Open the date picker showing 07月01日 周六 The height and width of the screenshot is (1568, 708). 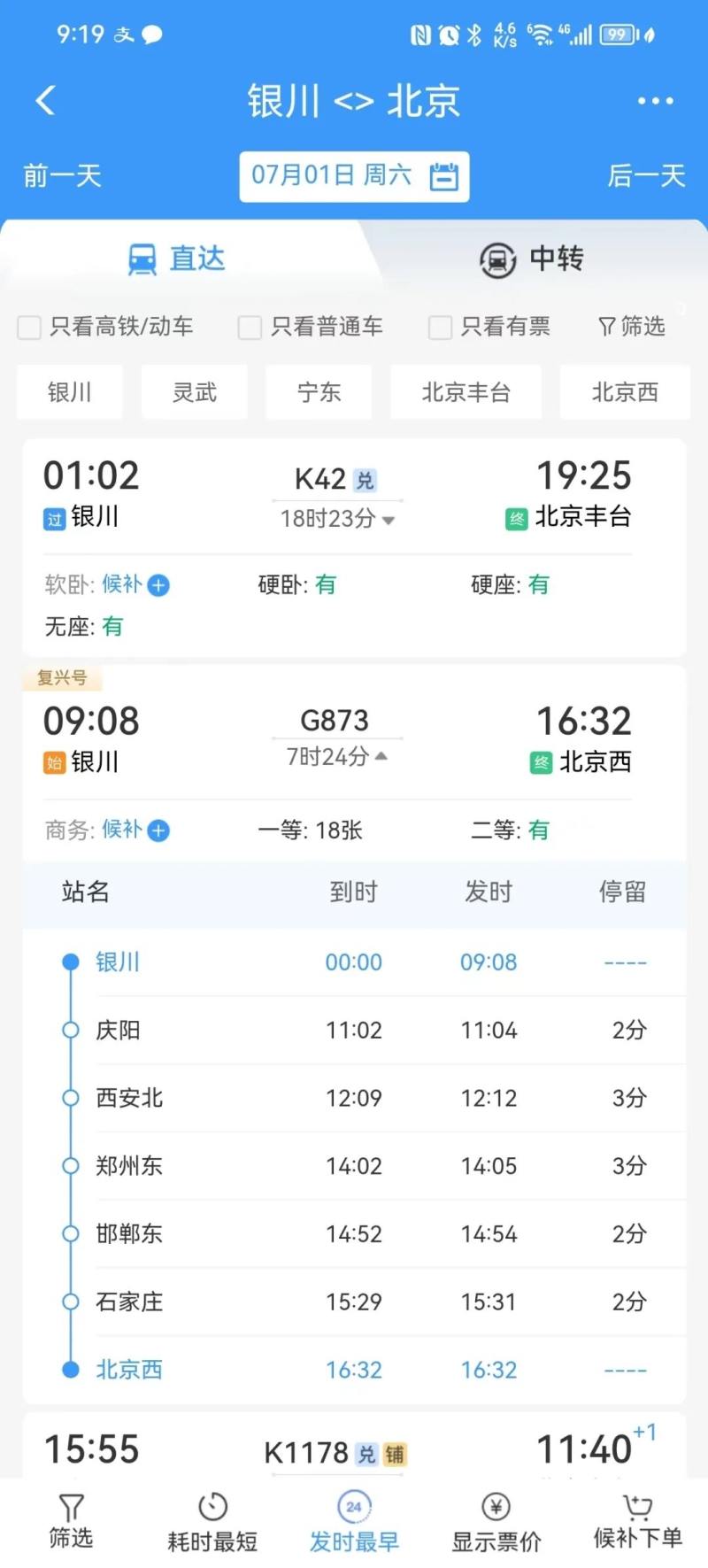click(x=354, y=176)
